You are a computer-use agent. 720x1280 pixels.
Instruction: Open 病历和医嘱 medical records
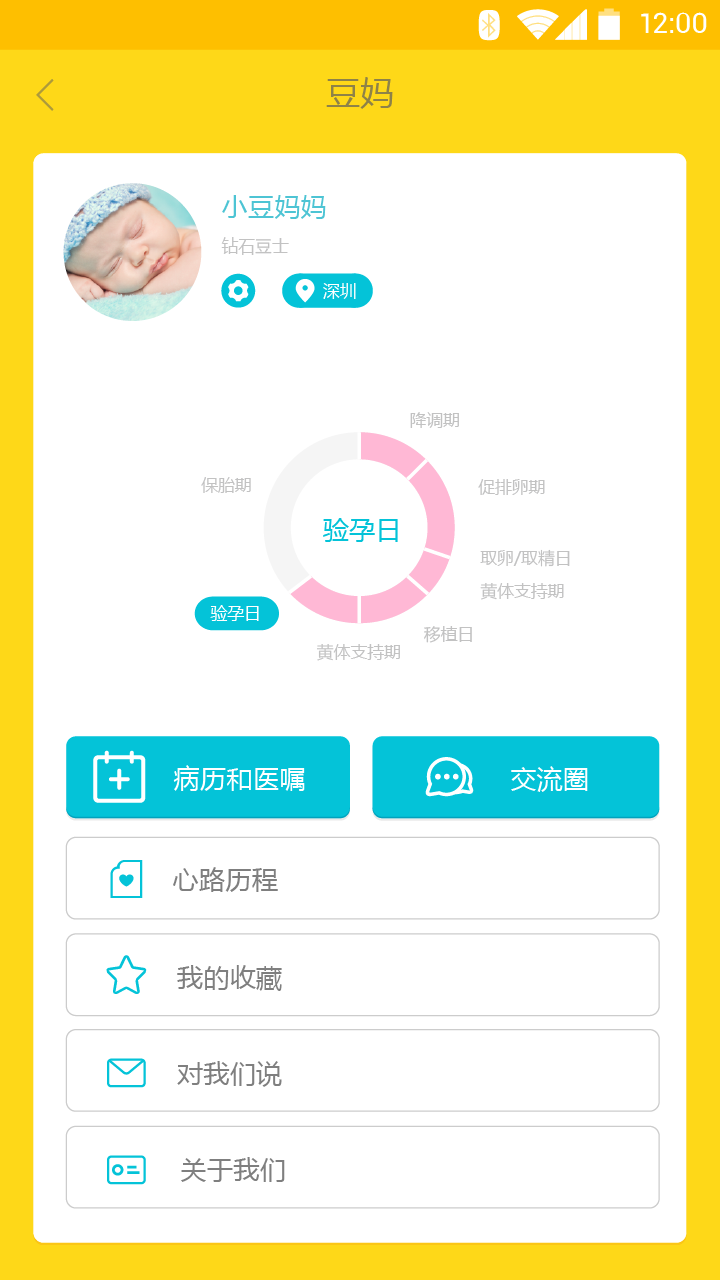208,778
